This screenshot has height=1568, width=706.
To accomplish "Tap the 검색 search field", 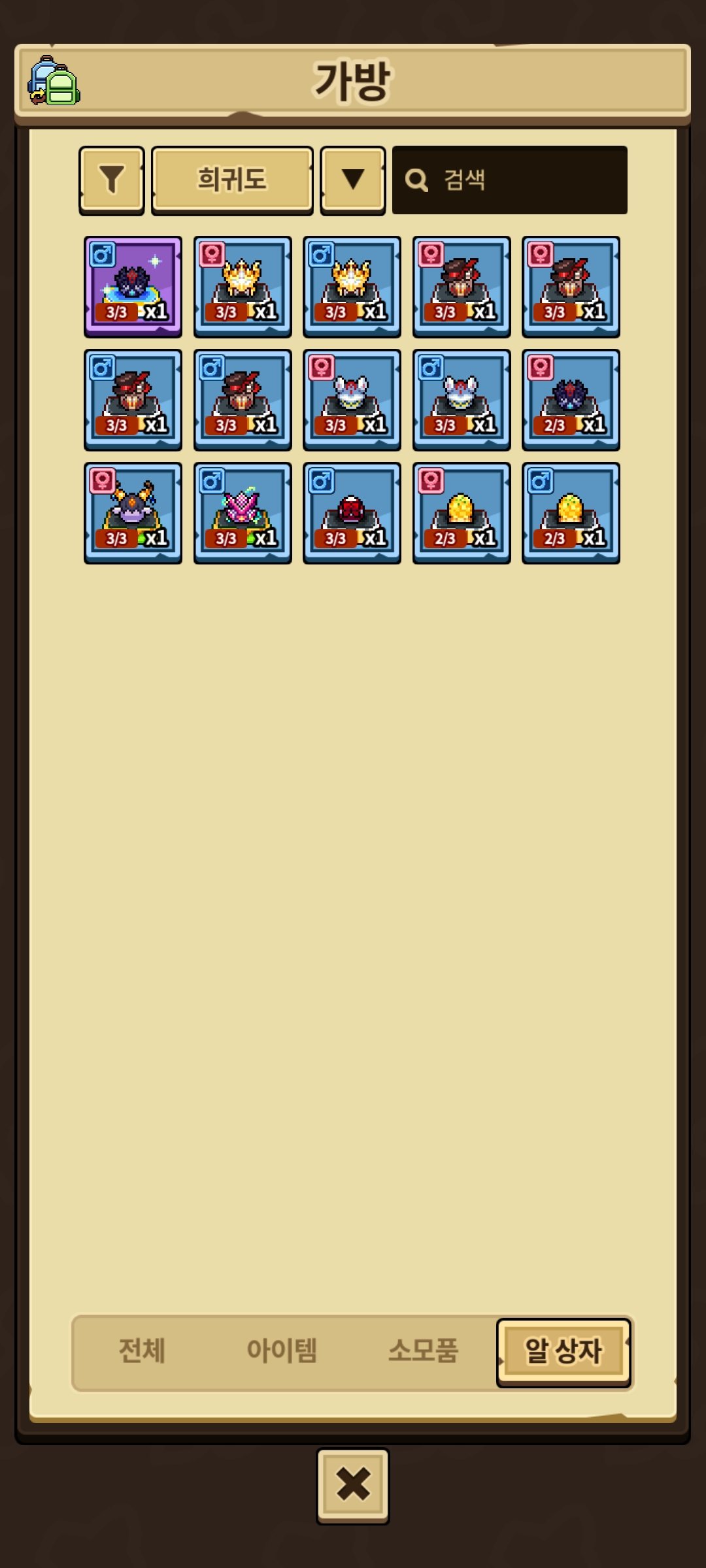I will pyautogui.click(x=510, y=180).
